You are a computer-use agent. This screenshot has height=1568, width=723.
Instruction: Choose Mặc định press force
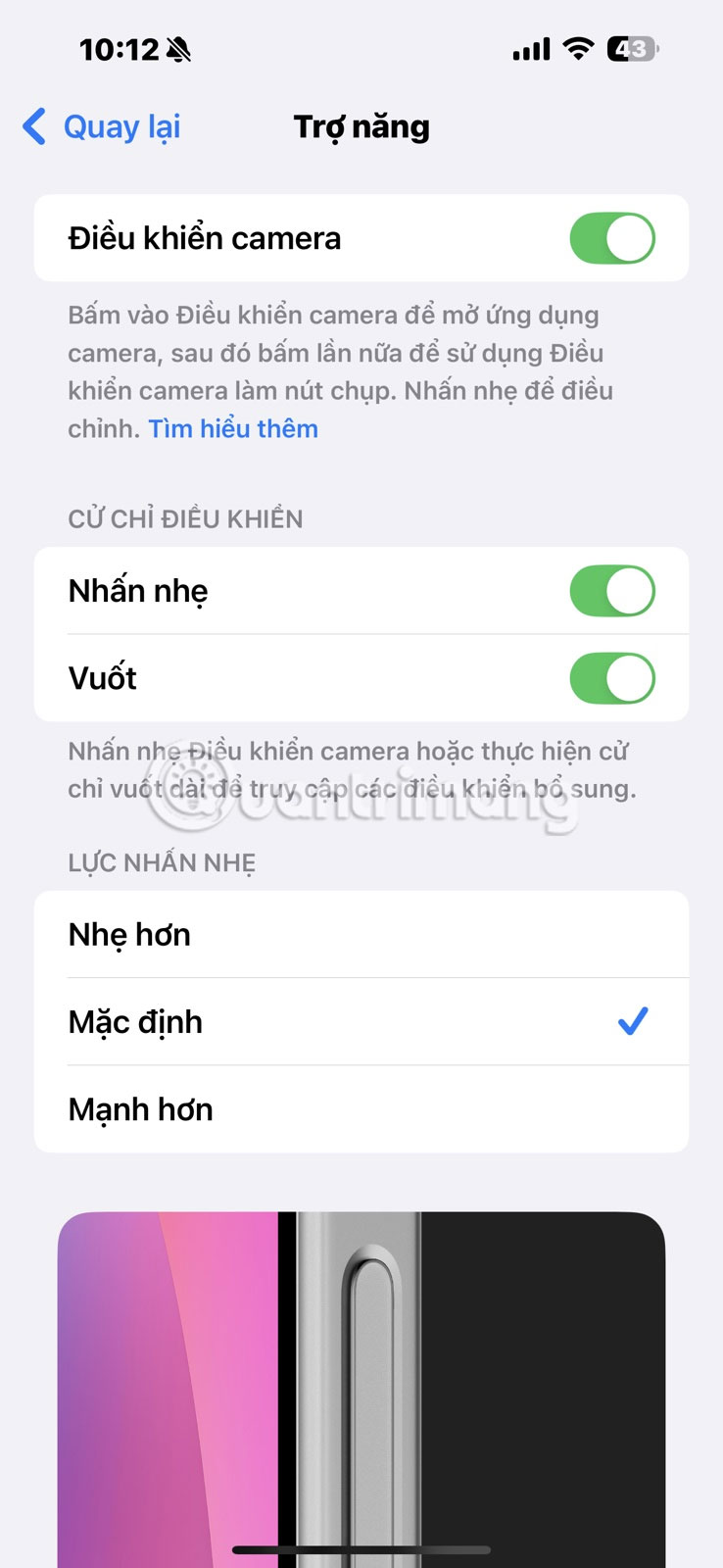pyautogui.click(x=361, y=1022)
